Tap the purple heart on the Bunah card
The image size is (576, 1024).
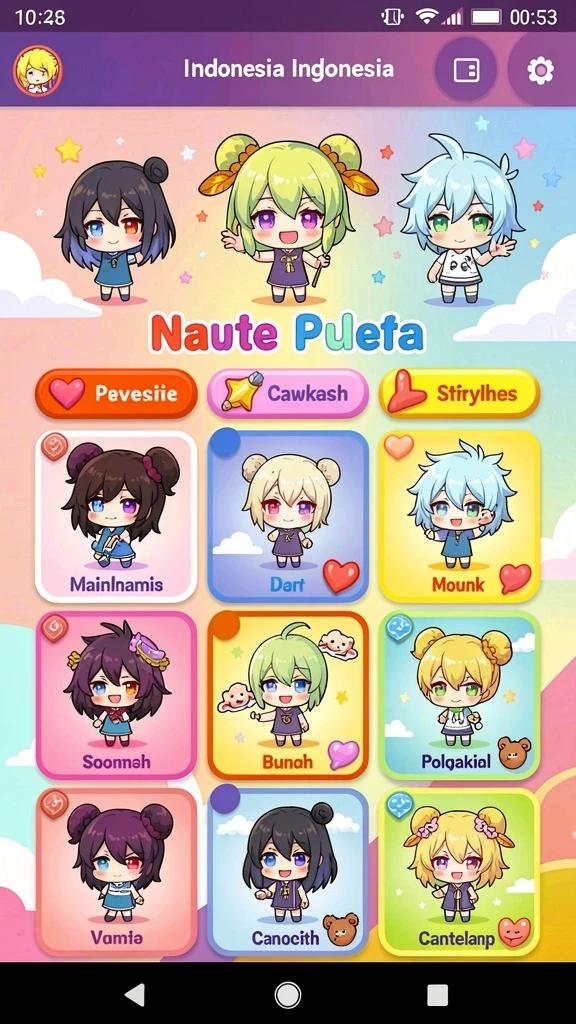tap(343, 754)
